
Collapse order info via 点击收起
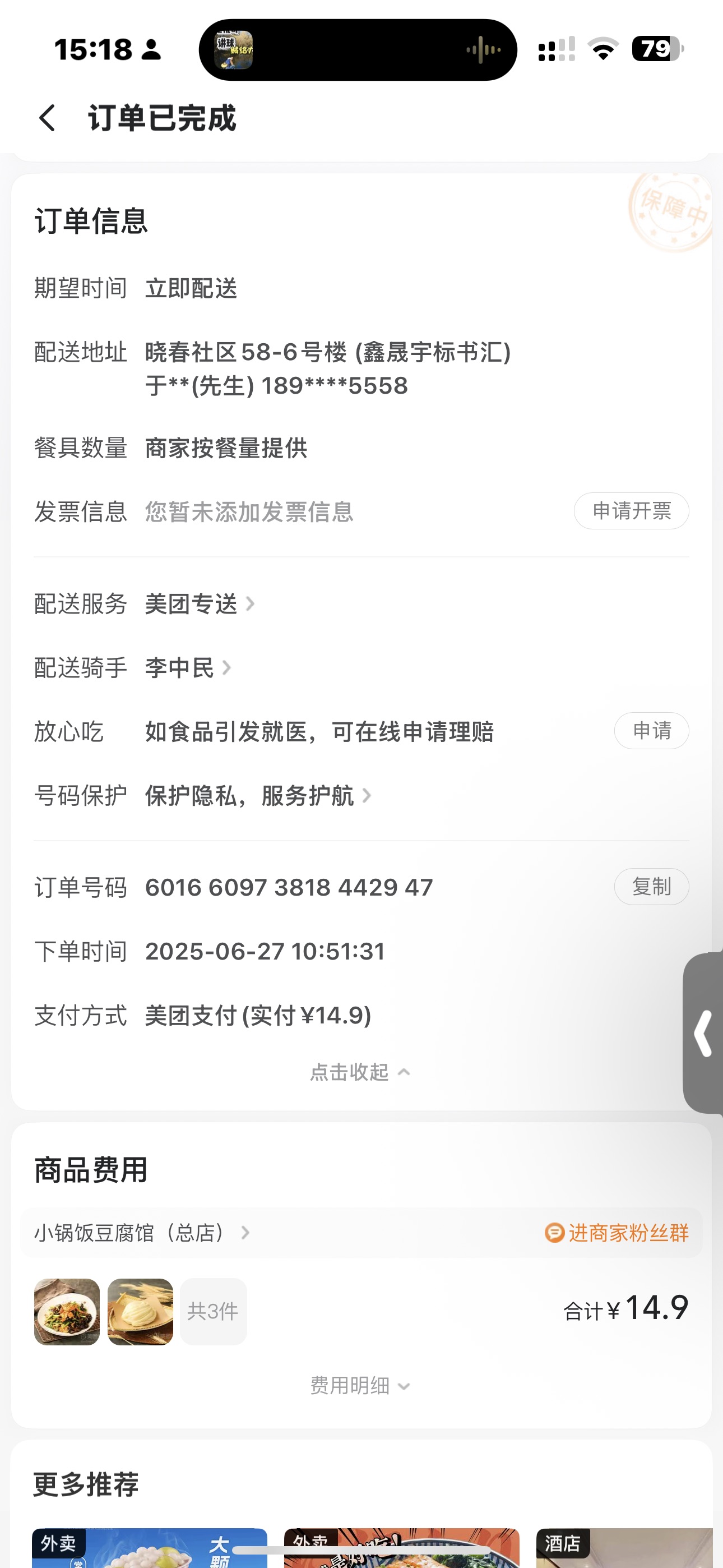click(x=360, y=1072)
